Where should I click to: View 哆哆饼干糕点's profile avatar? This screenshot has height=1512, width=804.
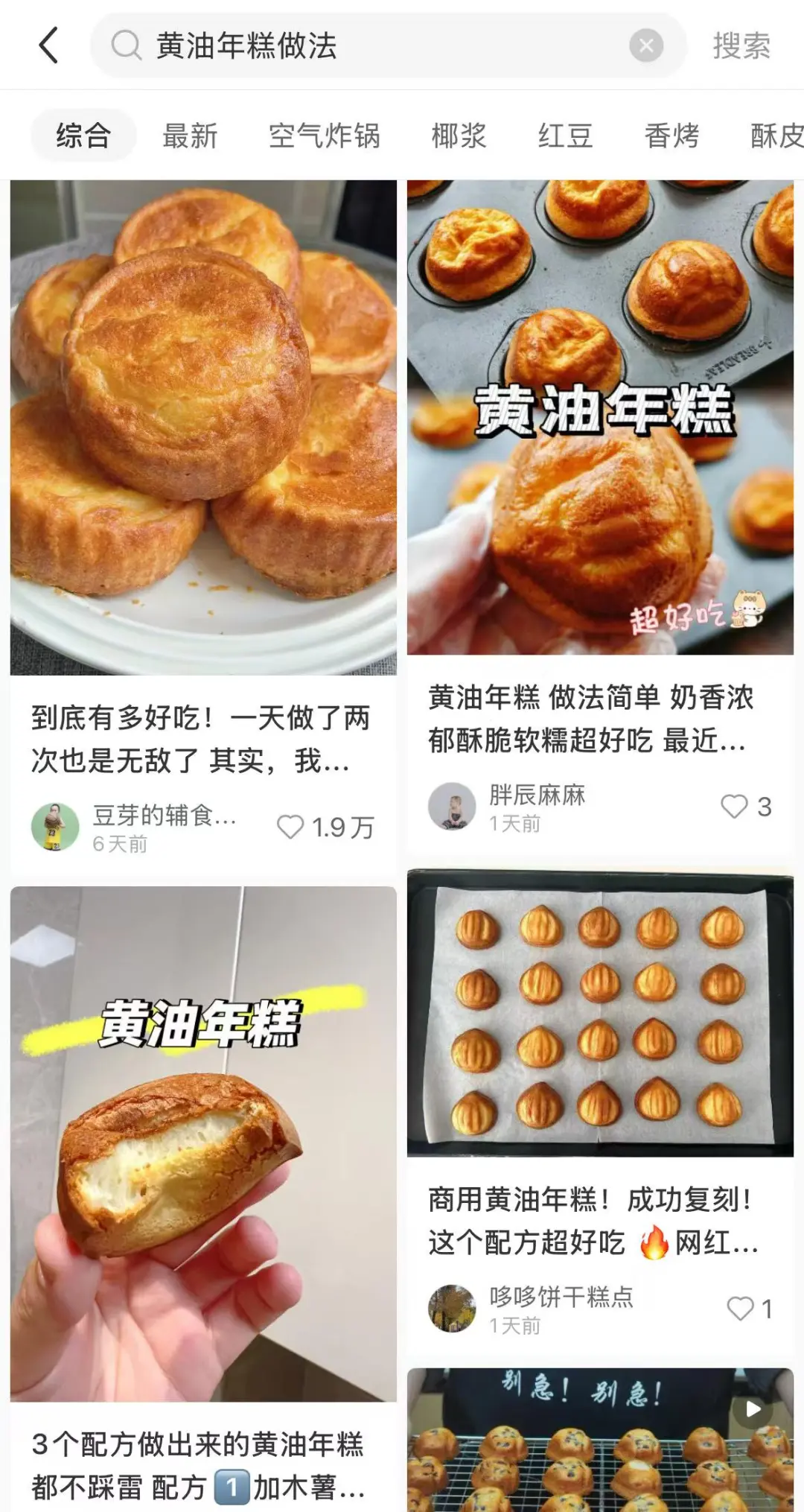tap(452, 1309)
